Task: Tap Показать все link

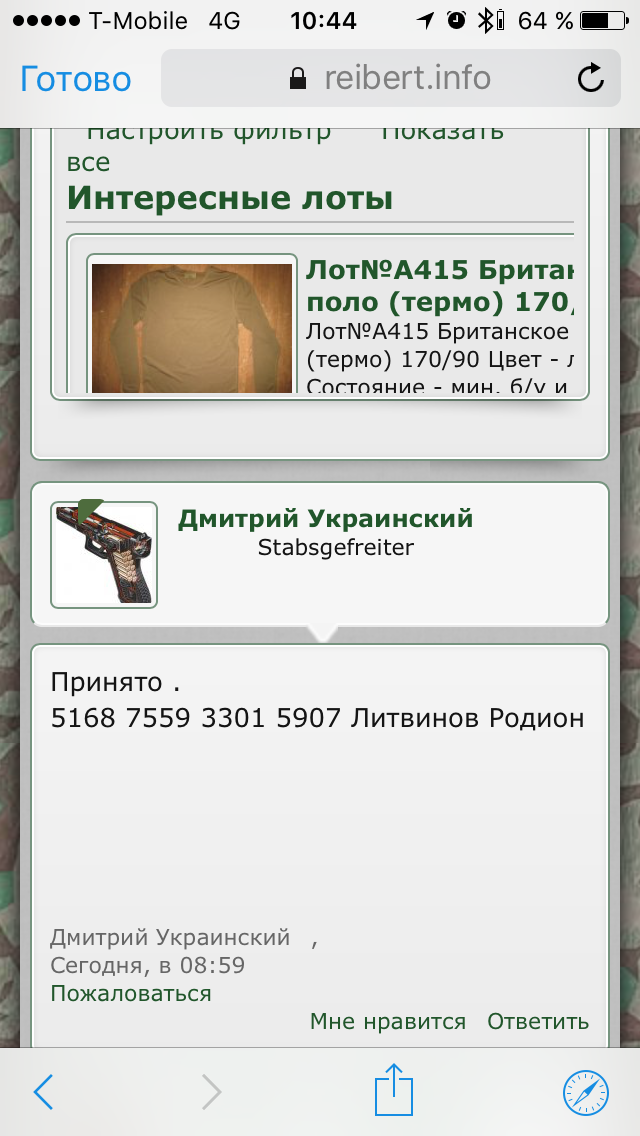Action: click(x=442, y=133)
